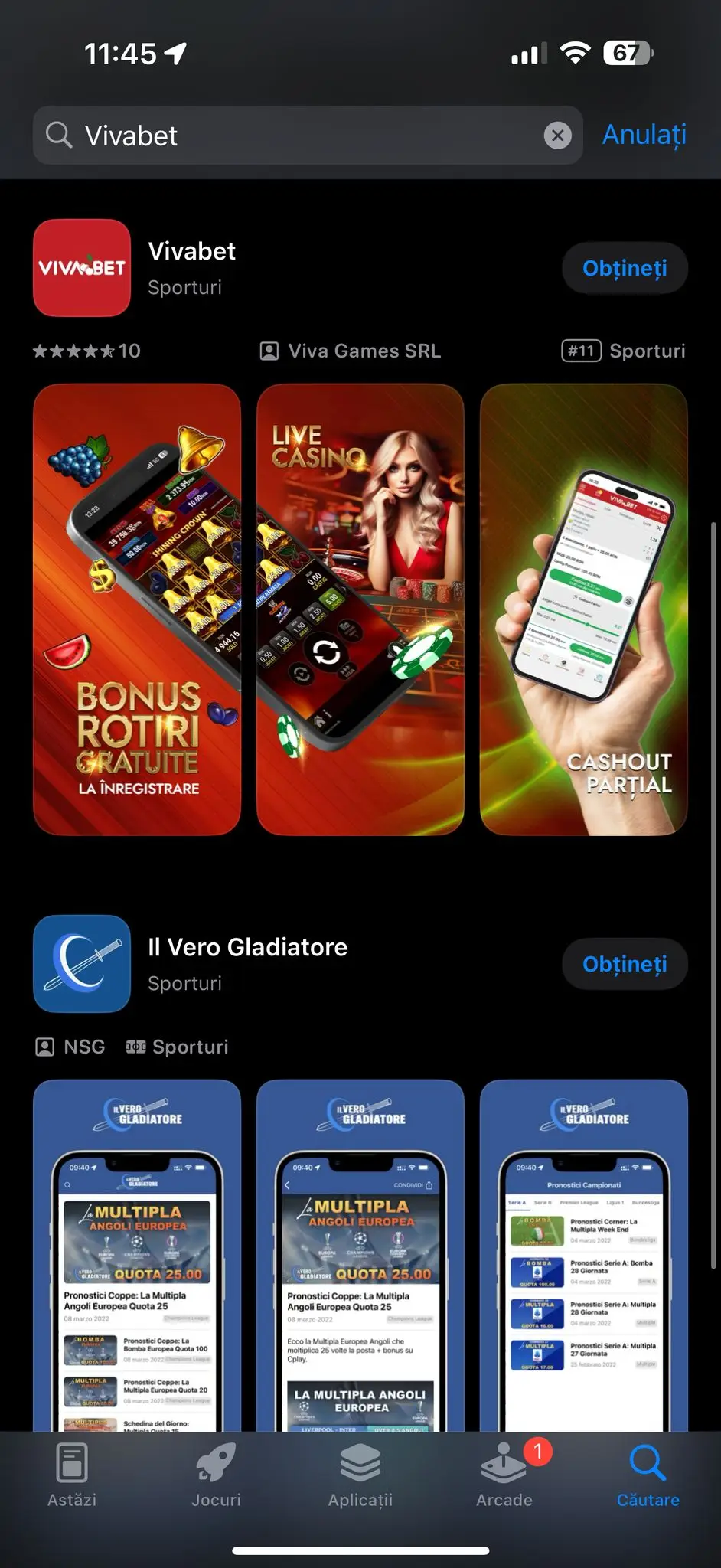Tap the Vivabet search field
The image size is (721, 1568).
click(307, 136)
